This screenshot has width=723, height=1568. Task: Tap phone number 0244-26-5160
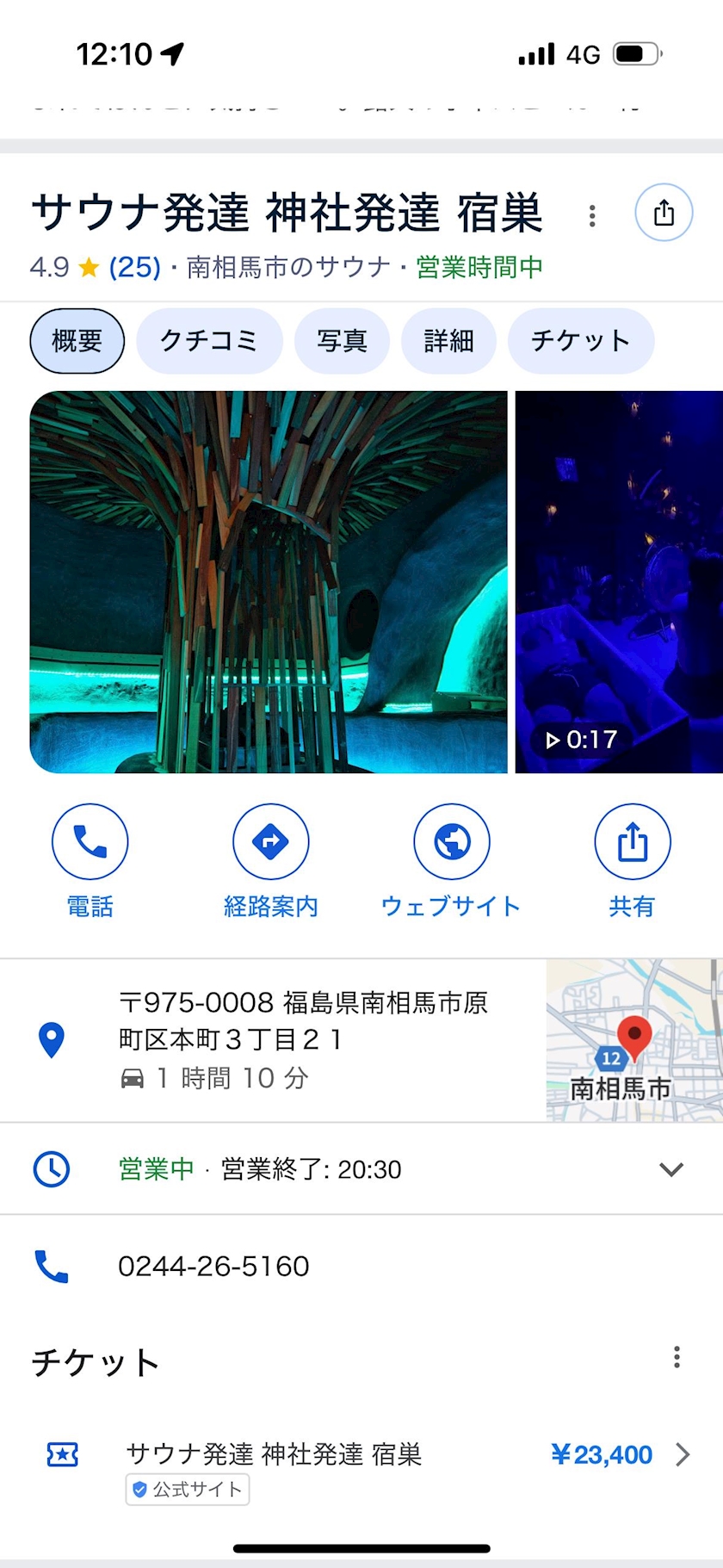(x=213, y=1266)
